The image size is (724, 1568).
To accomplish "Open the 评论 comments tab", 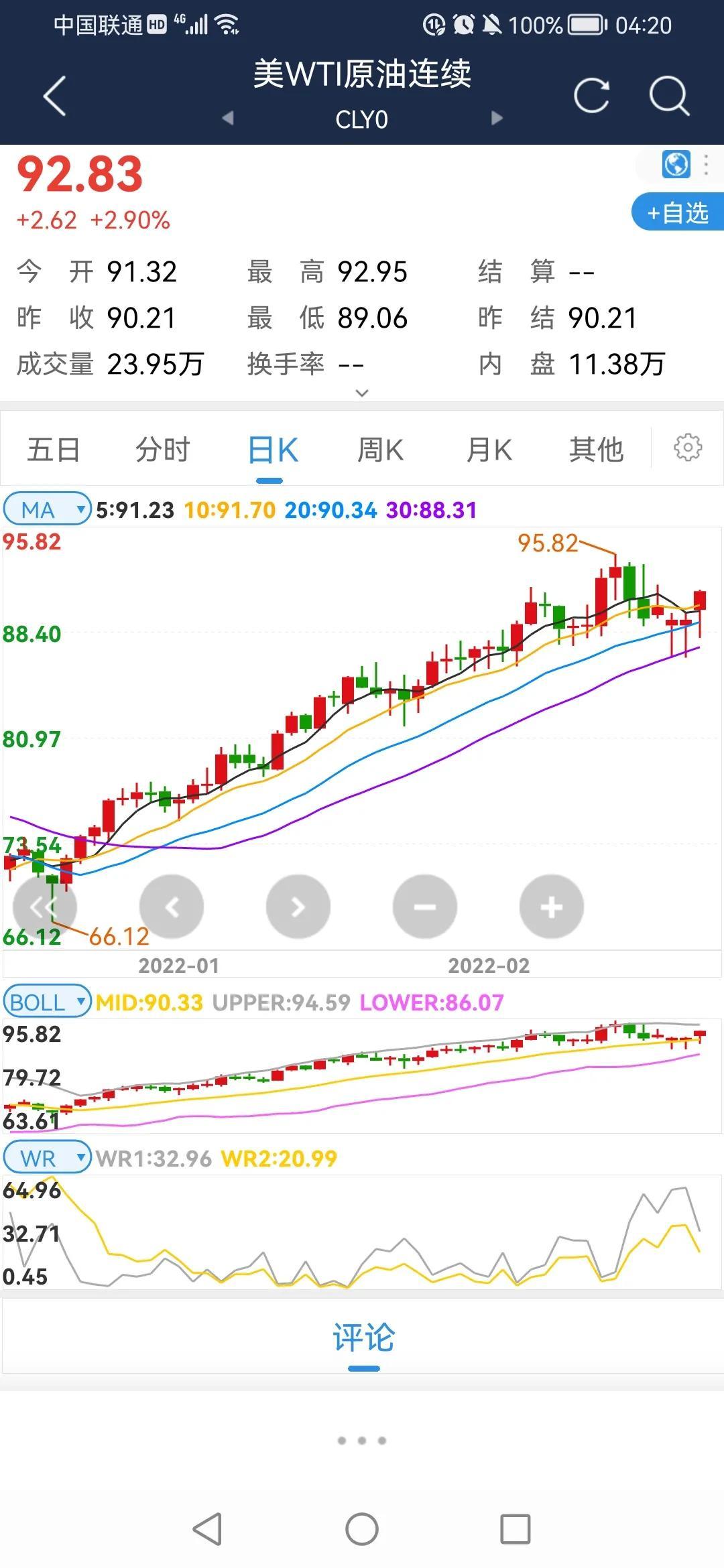I will (x=363, y=1337).
